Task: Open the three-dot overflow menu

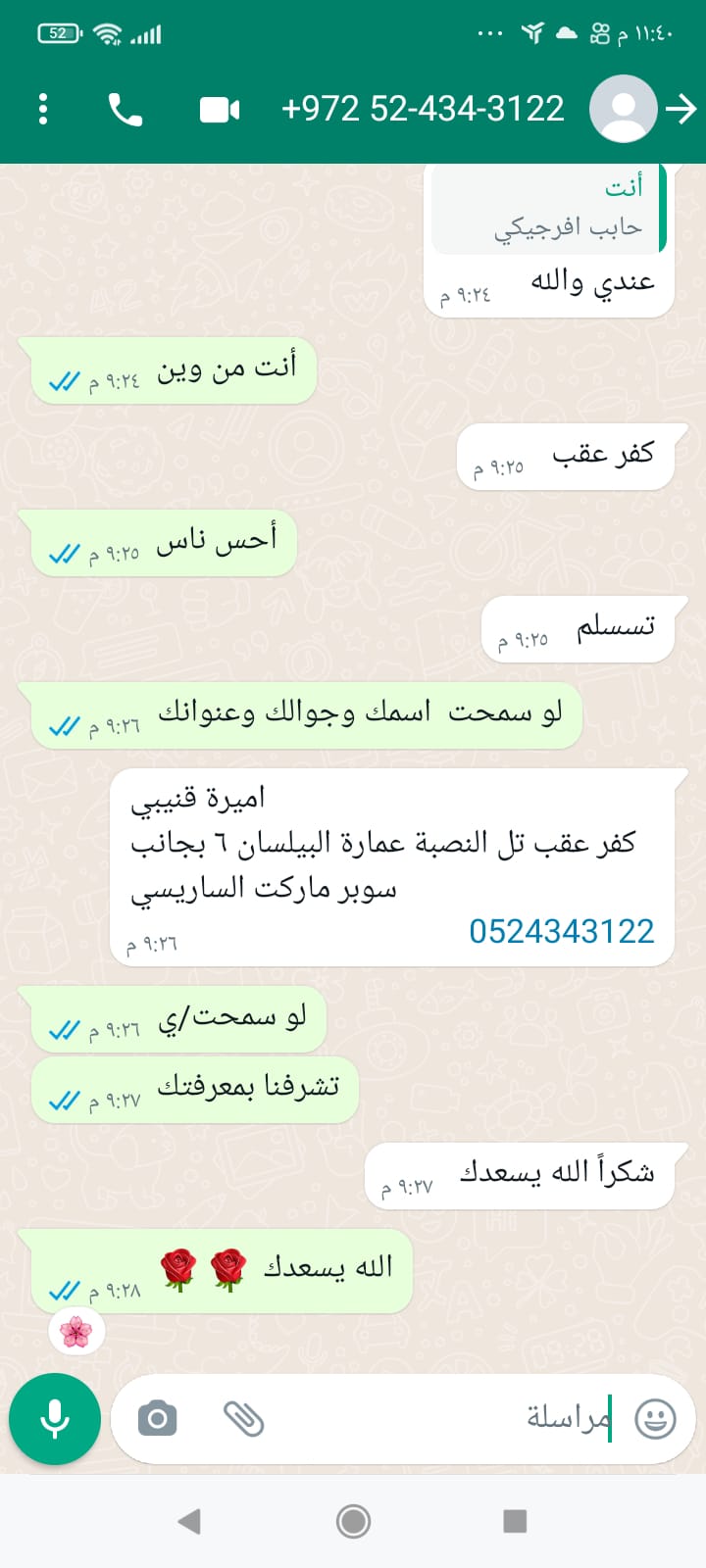Action: 43,109
